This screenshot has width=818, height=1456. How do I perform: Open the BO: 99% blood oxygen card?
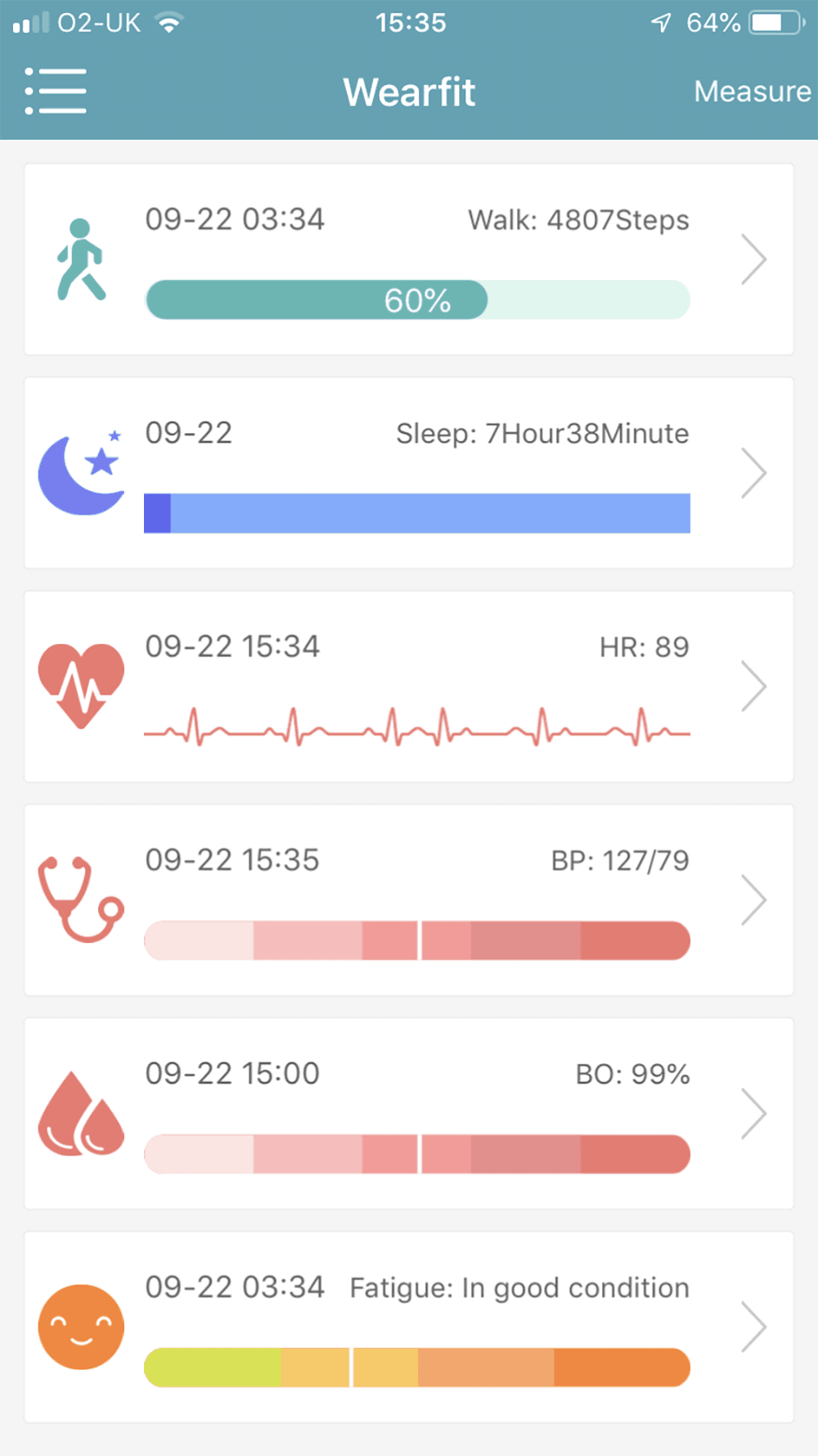(x=409, y=1114)
